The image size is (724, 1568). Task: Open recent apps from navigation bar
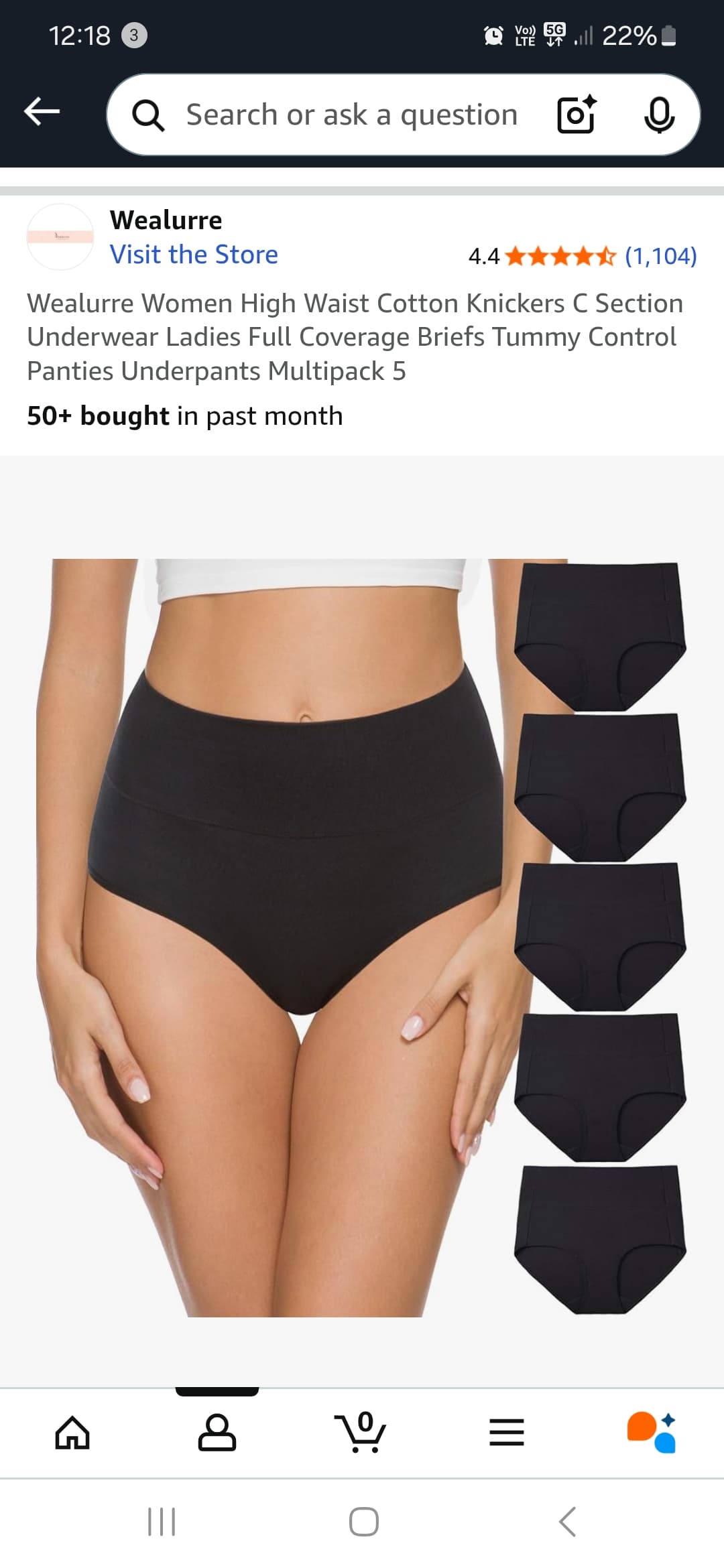(162, 1522)
